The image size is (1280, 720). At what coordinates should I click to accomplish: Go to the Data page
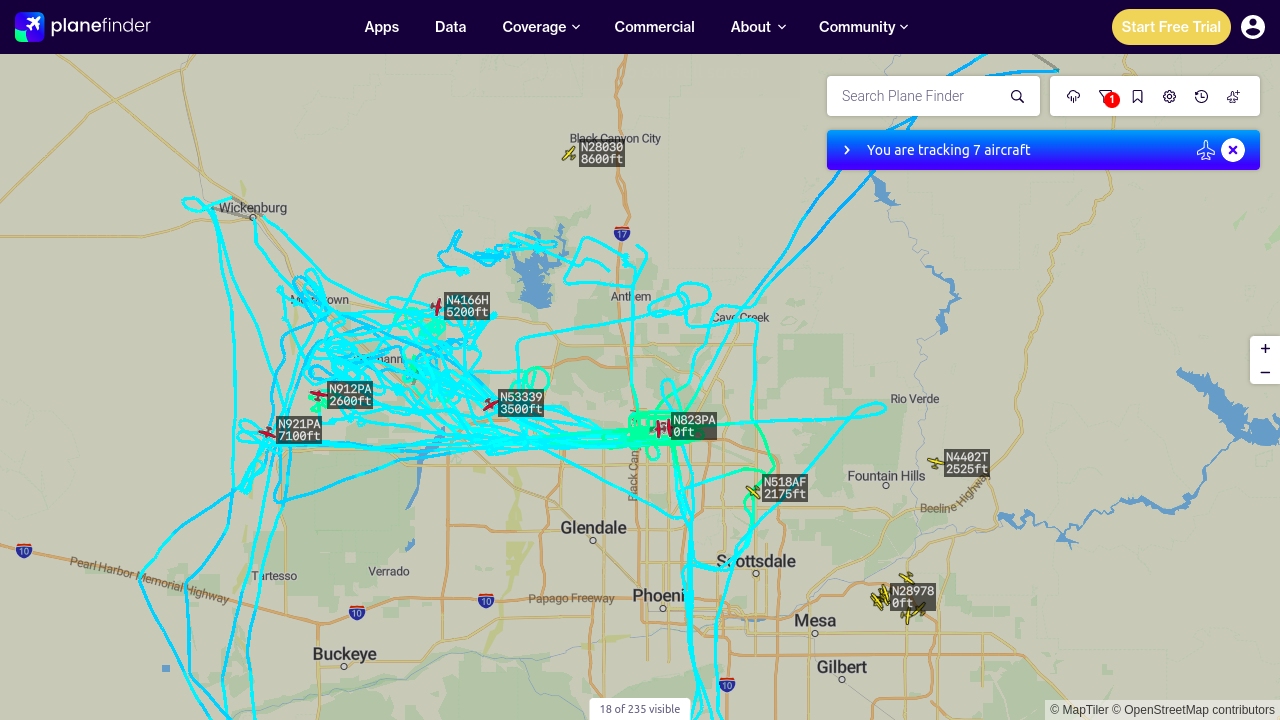tap(450, 27)
